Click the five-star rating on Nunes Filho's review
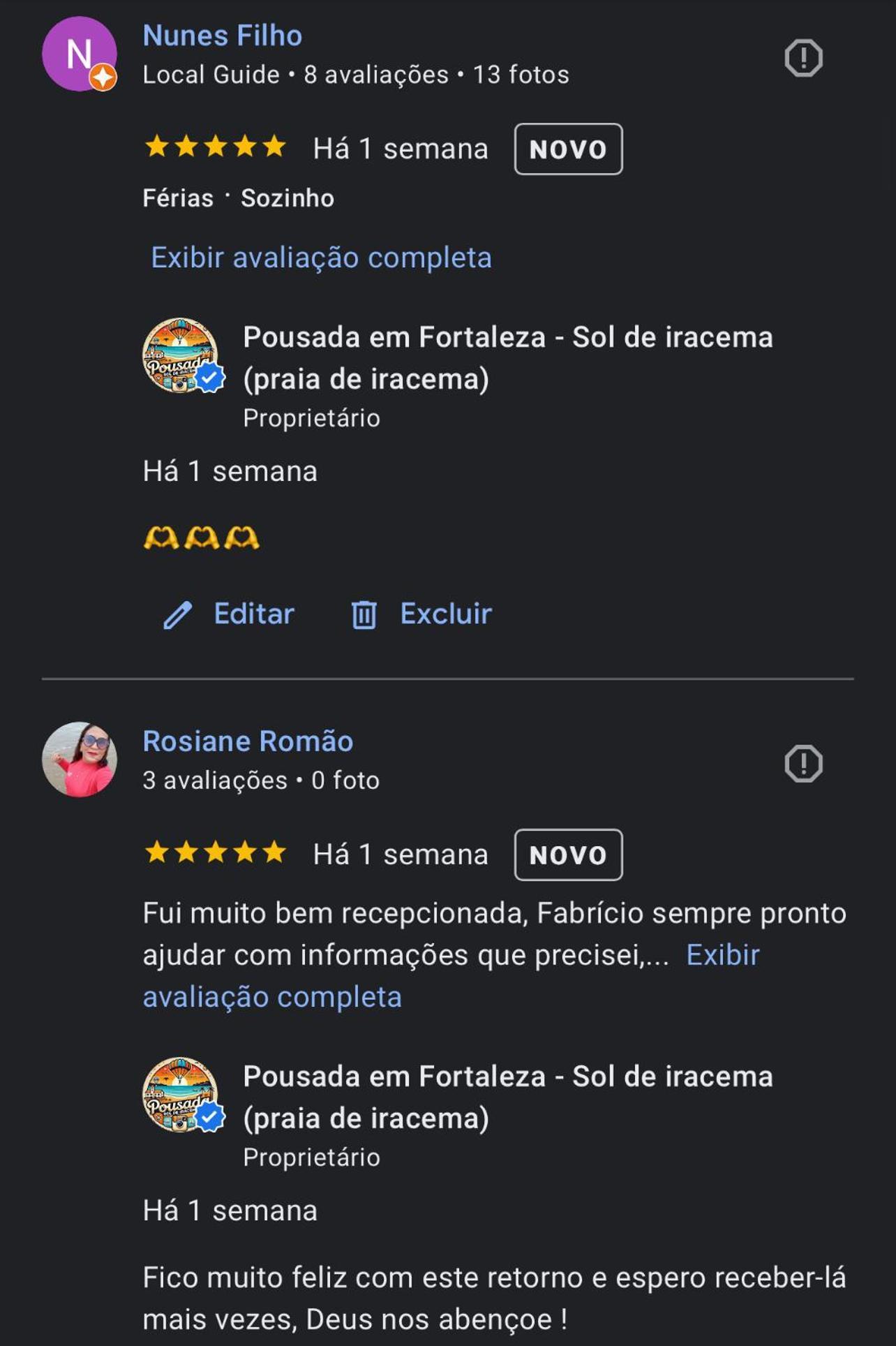Viewport: 896px width, 1346px height. pyautogui.click(x=215, y=147)
